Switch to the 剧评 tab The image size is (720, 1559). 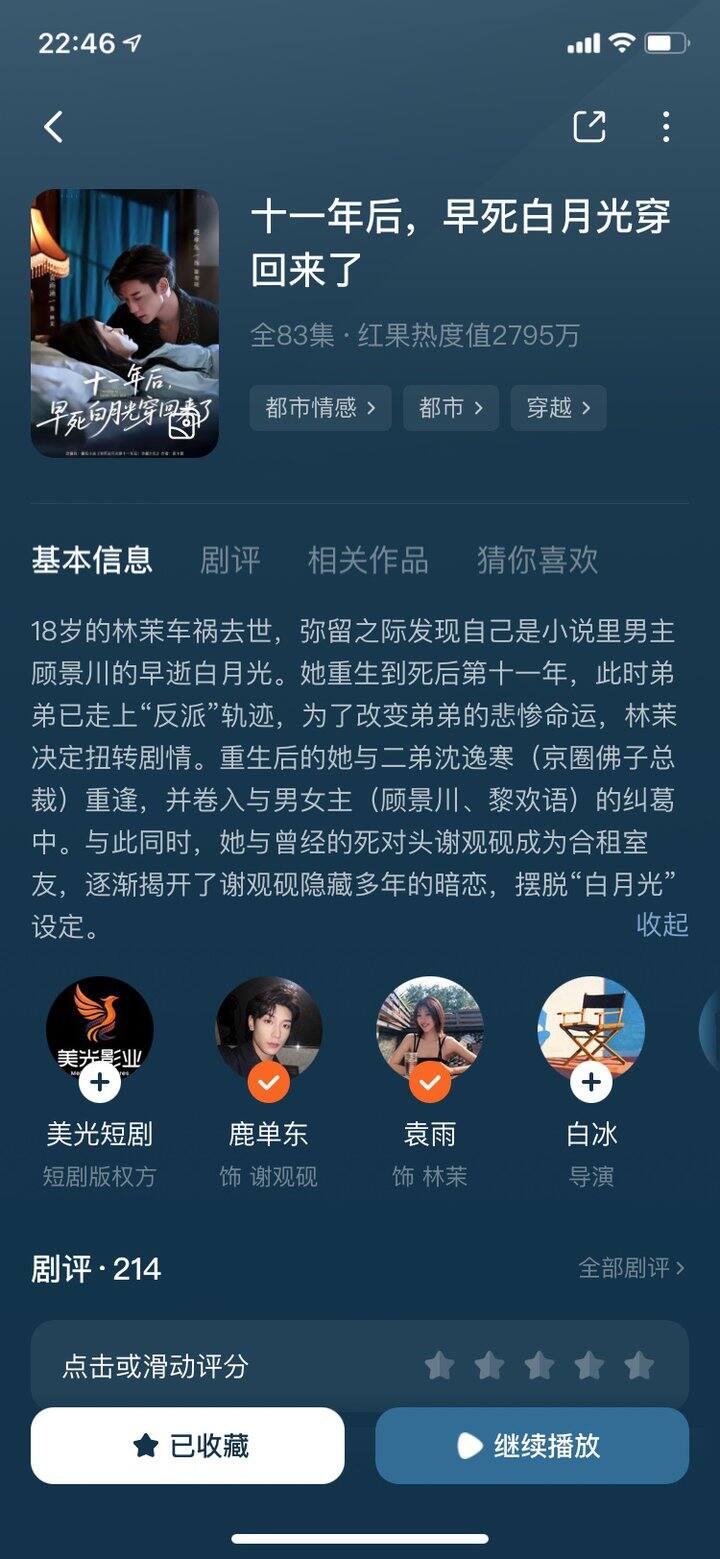point(230,560)
